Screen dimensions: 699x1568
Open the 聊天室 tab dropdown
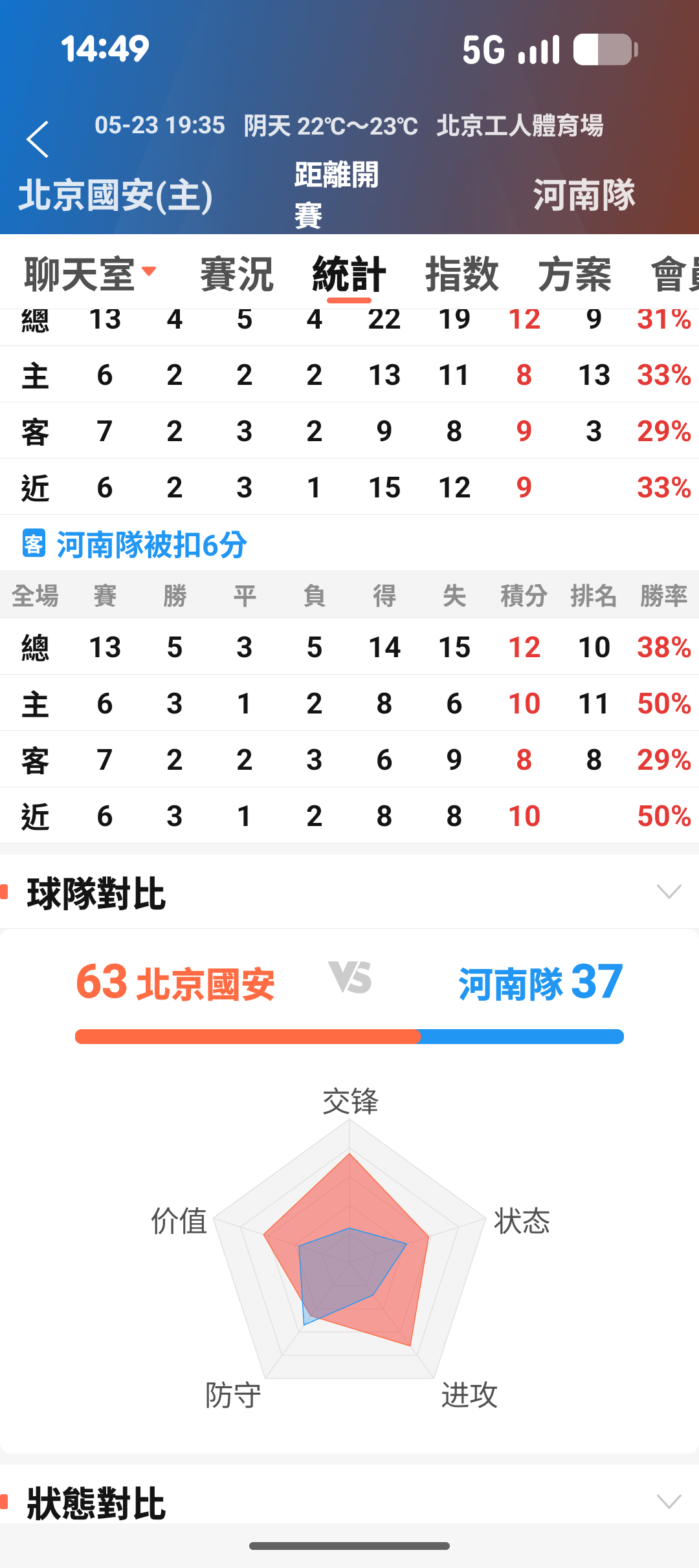point(91,274)
